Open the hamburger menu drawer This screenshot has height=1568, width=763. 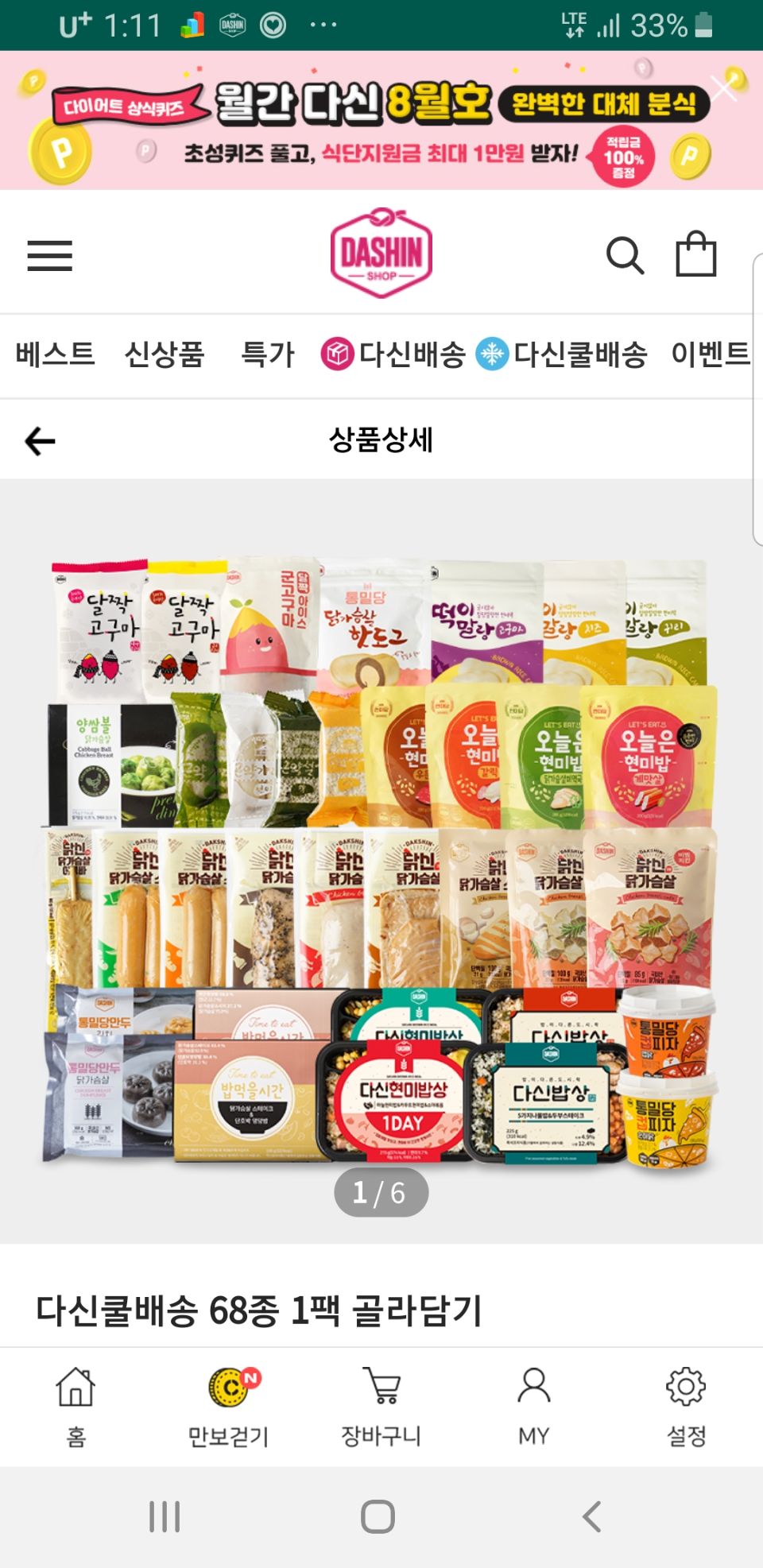[x=49, y=255]
